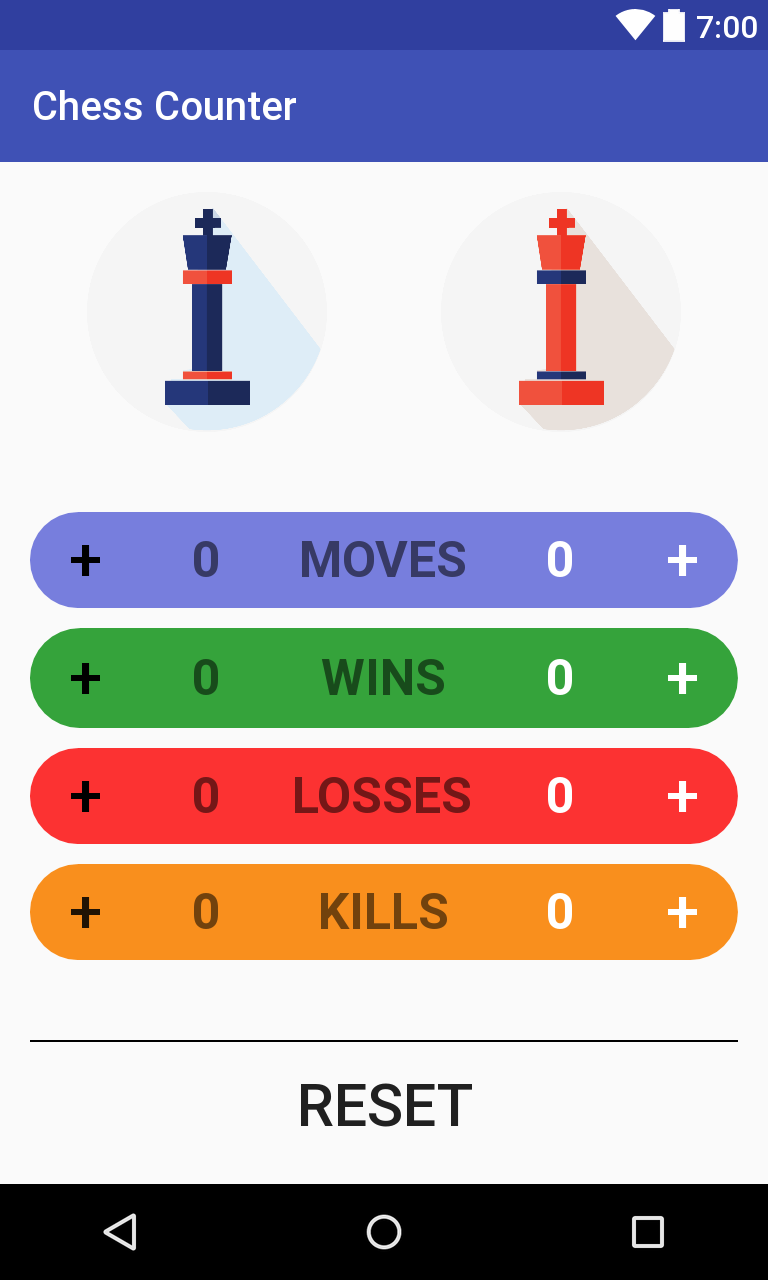This screenshot has height=1280, width=768.
Task: Add a move for the red king
Action: [x=682, y=560]
